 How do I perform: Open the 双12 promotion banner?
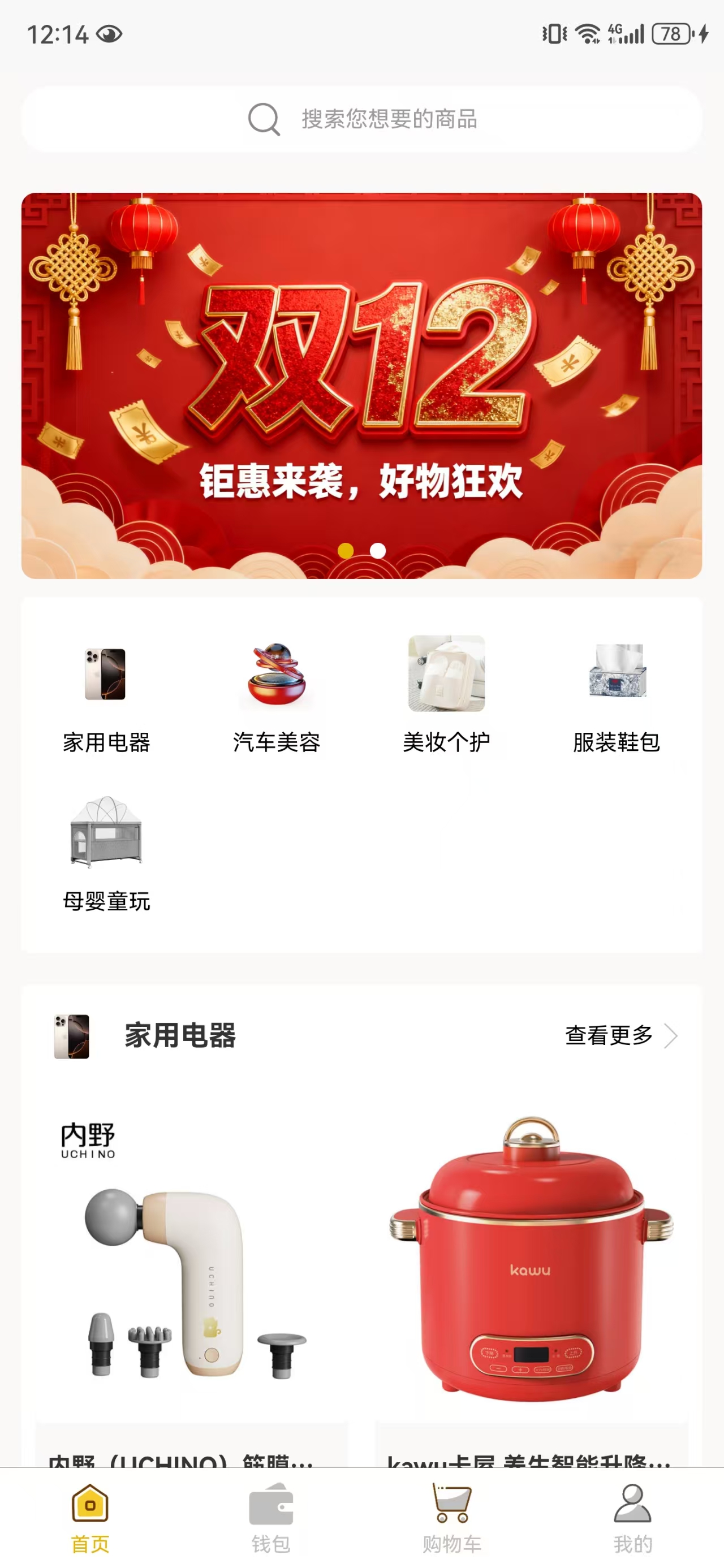click(x=361, y=385)
